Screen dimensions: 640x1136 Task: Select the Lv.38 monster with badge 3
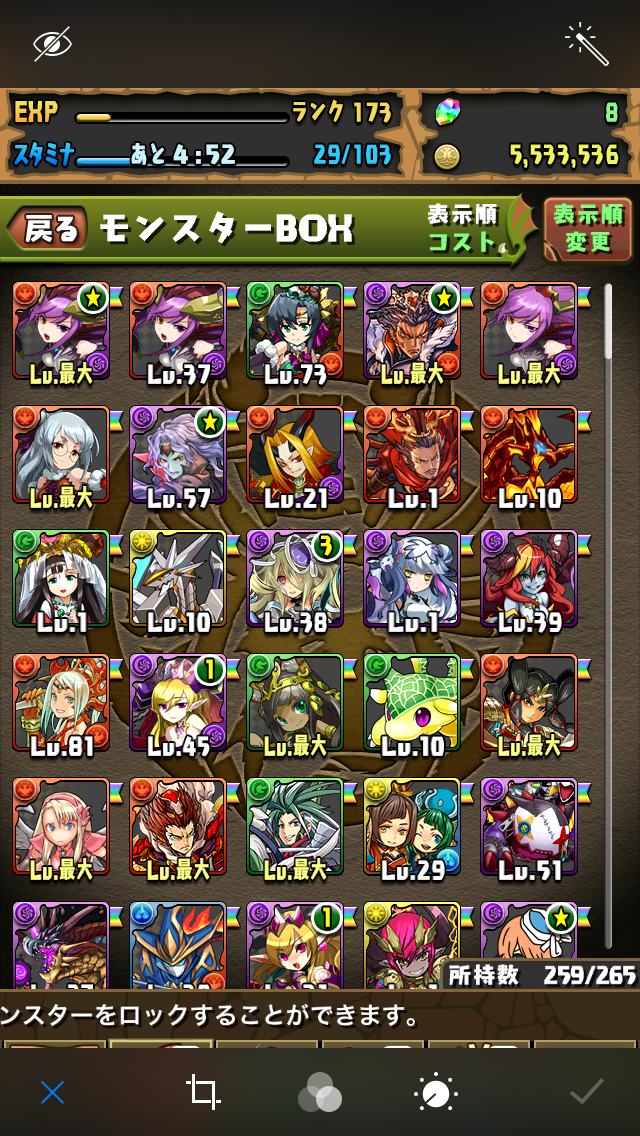[294, 578]
